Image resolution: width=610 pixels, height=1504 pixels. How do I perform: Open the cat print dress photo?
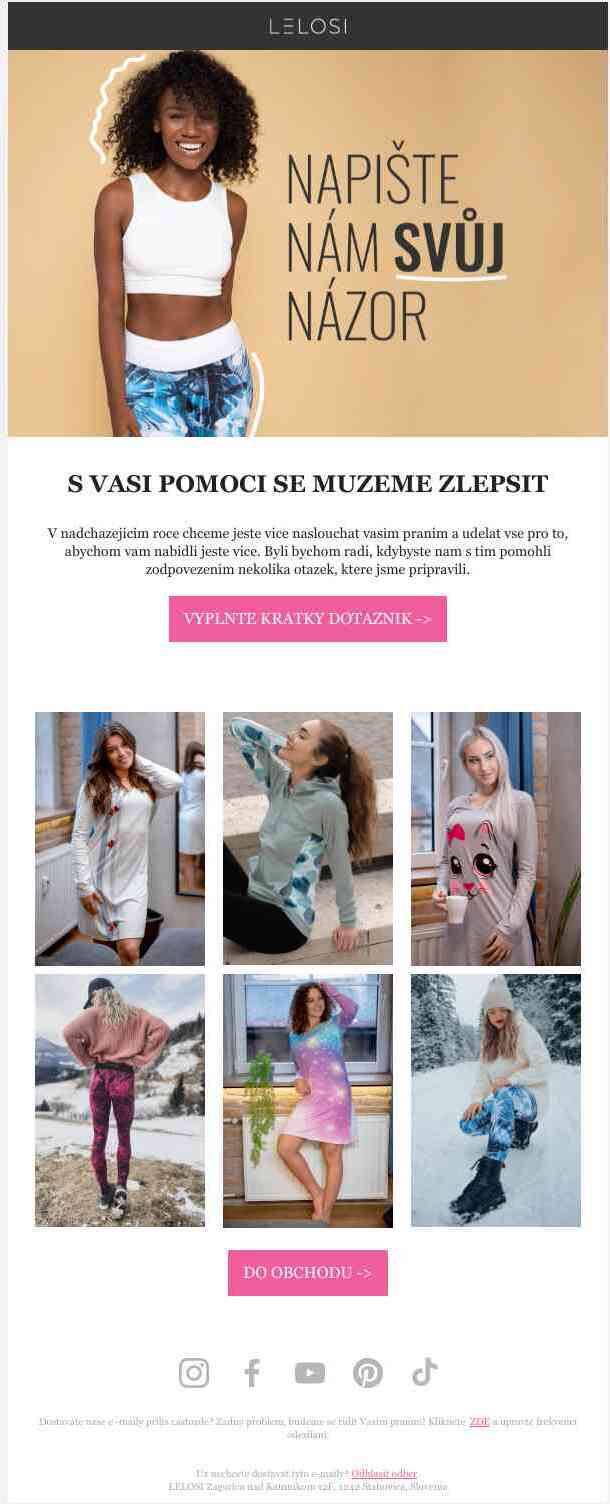click(x=495, y=838)
